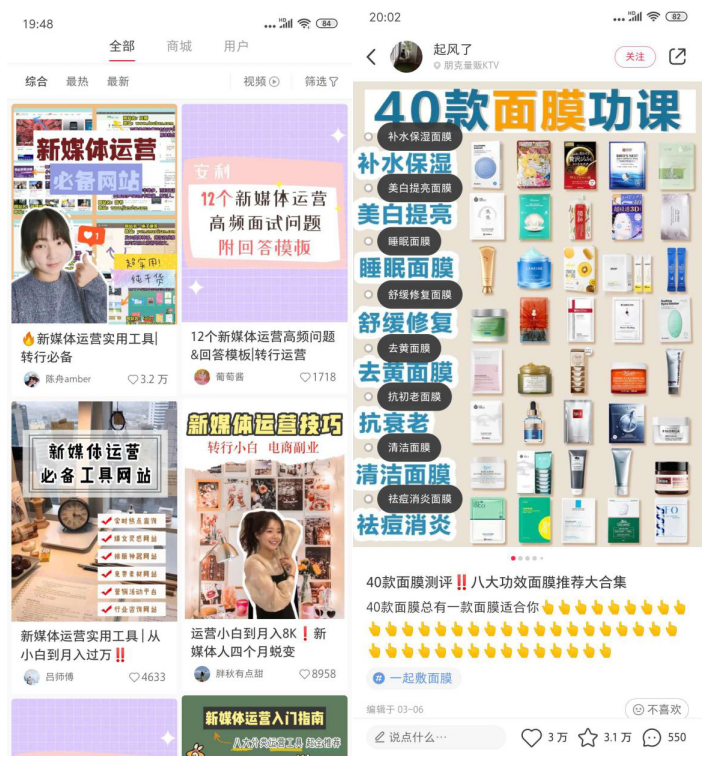This screenshot has width=720, height=779.
Task: Sort results by 最新
Action: pyautogui.click(x=118, y=82)
